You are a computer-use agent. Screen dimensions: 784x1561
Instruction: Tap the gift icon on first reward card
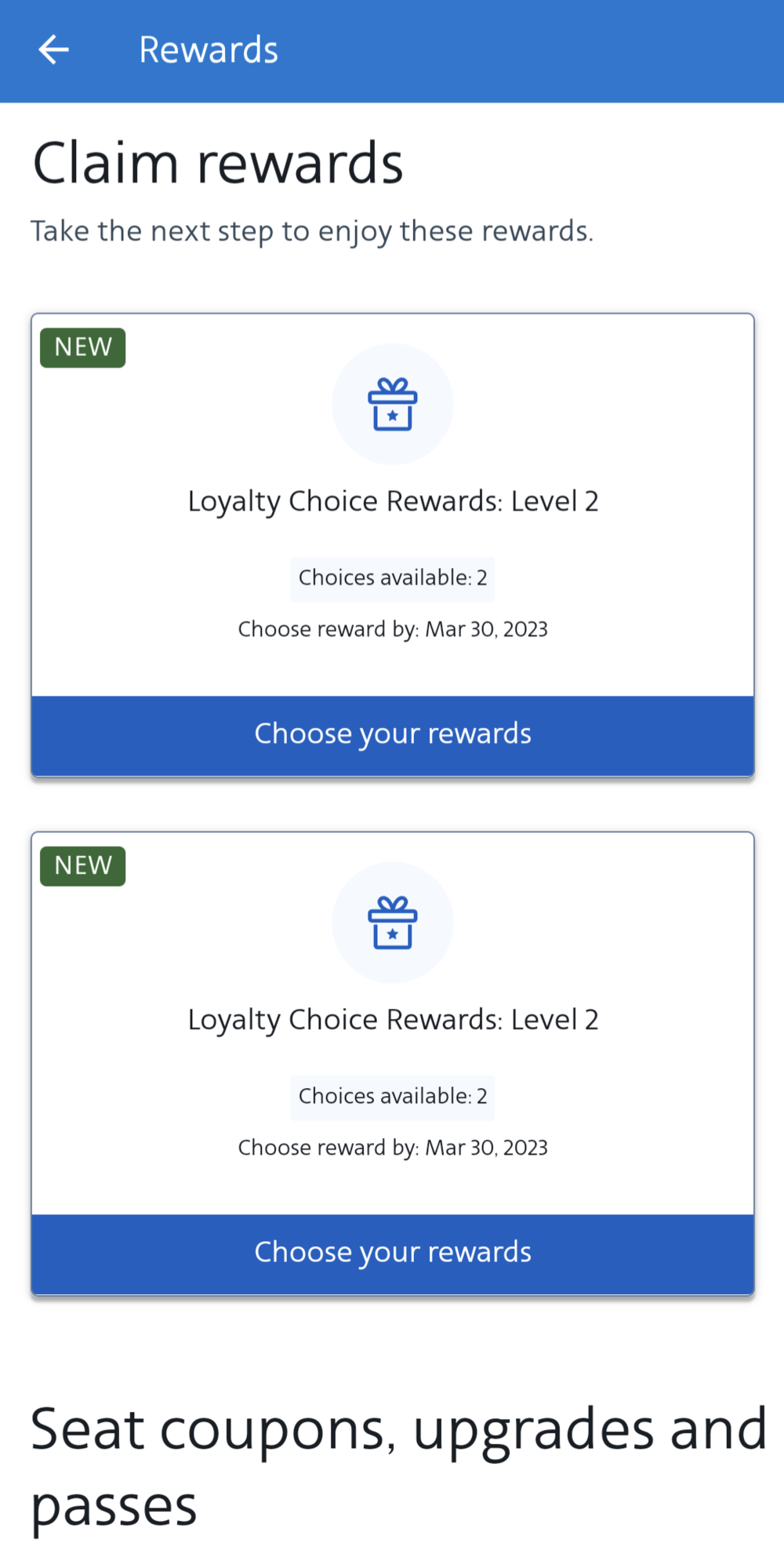393,404
